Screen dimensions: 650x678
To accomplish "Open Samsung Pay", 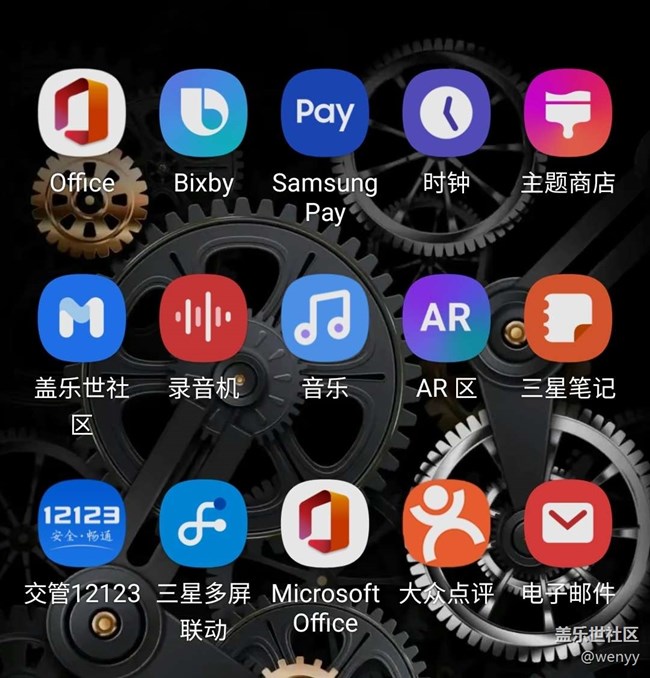I will point(325,112).
